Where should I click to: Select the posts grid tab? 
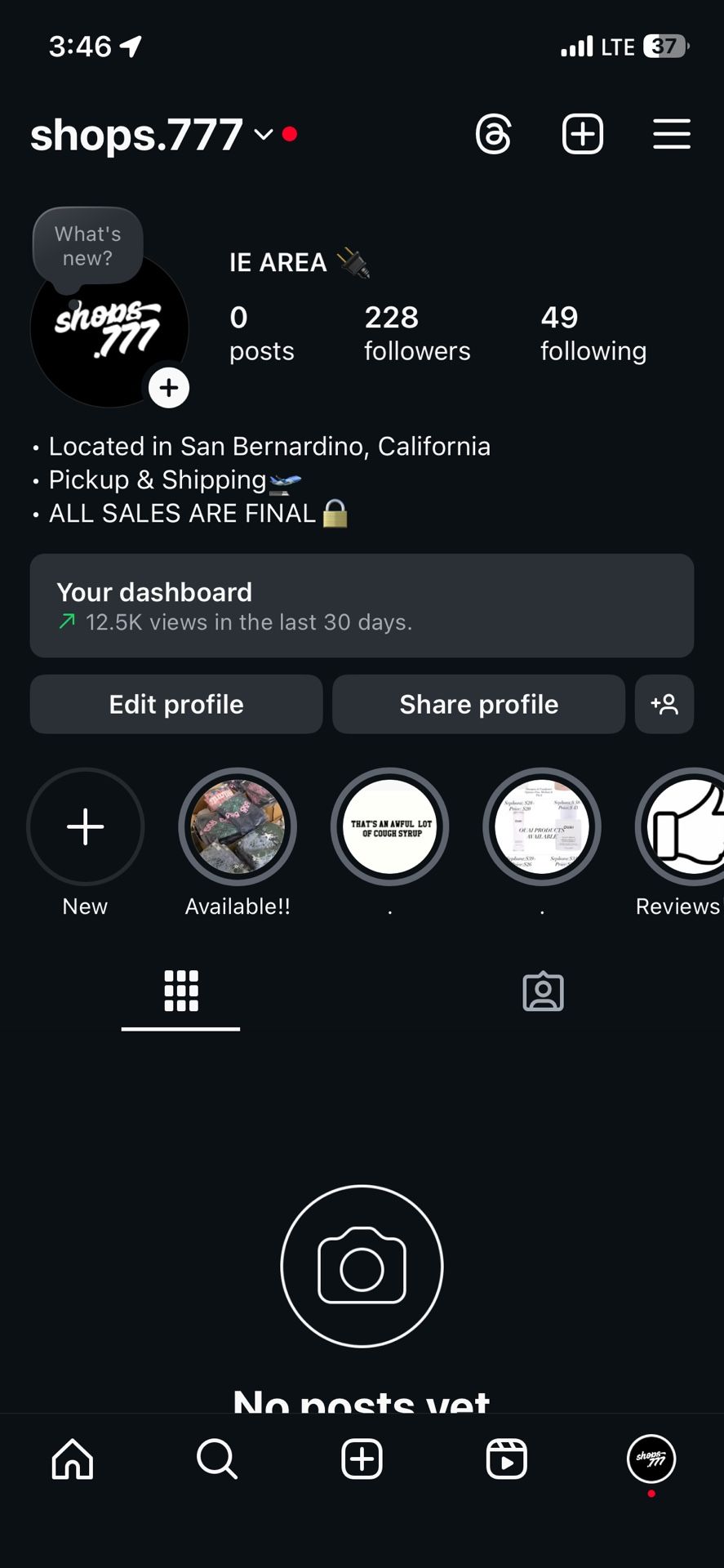click(181, 992)
